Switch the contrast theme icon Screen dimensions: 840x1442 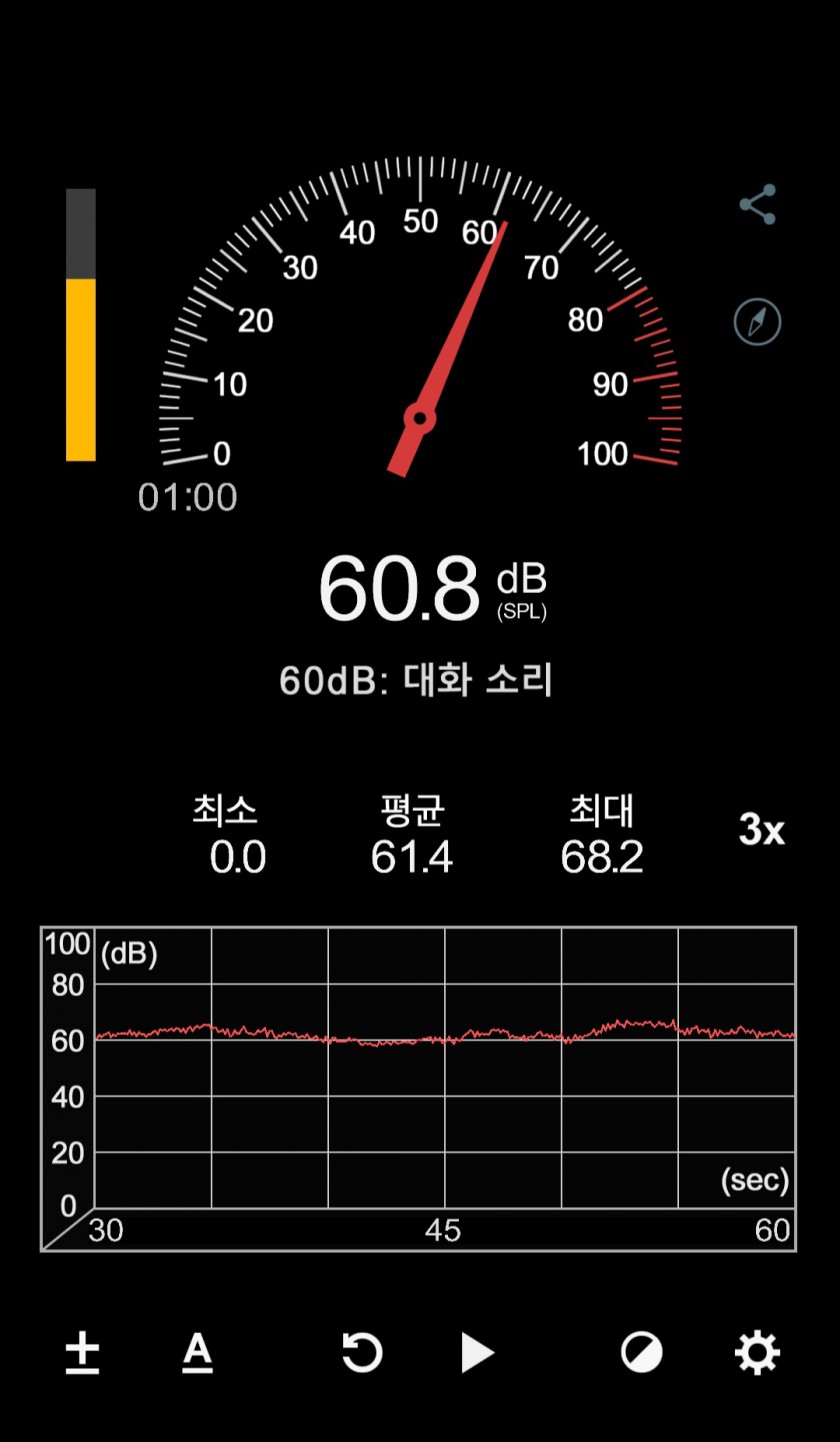click(x=641, y=1353)
